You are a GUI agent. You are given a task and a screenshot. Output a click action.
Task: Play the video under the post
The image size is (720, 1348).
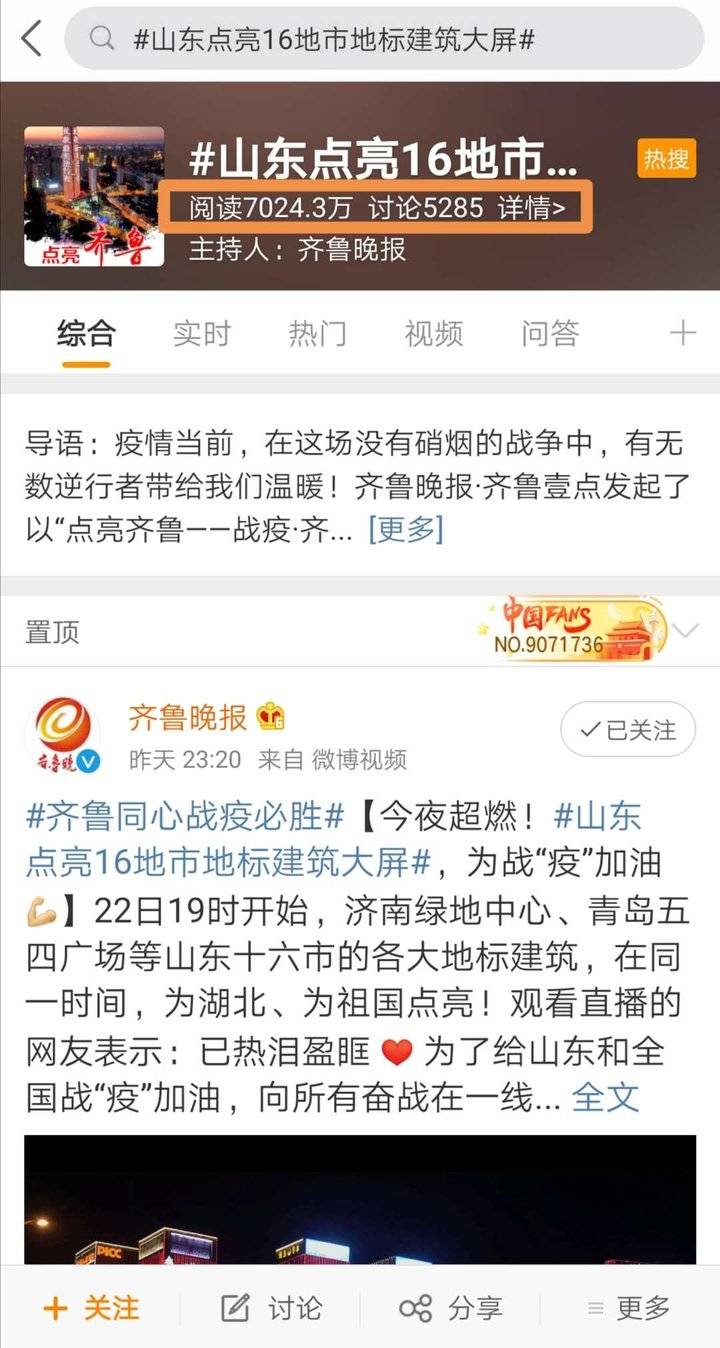(x=360, y=1200)
